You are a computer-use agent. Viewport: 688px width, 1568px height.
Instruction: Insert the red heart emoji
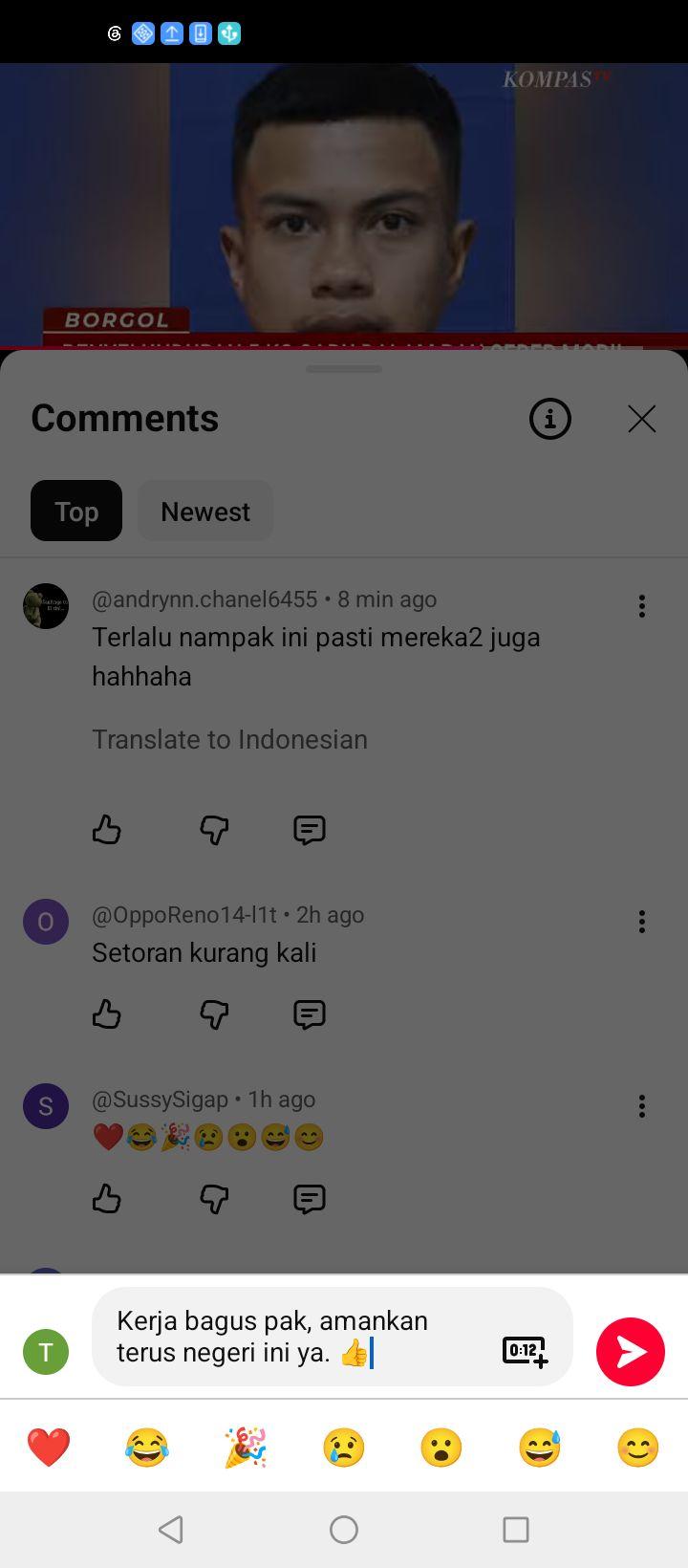coord(49,1447)
